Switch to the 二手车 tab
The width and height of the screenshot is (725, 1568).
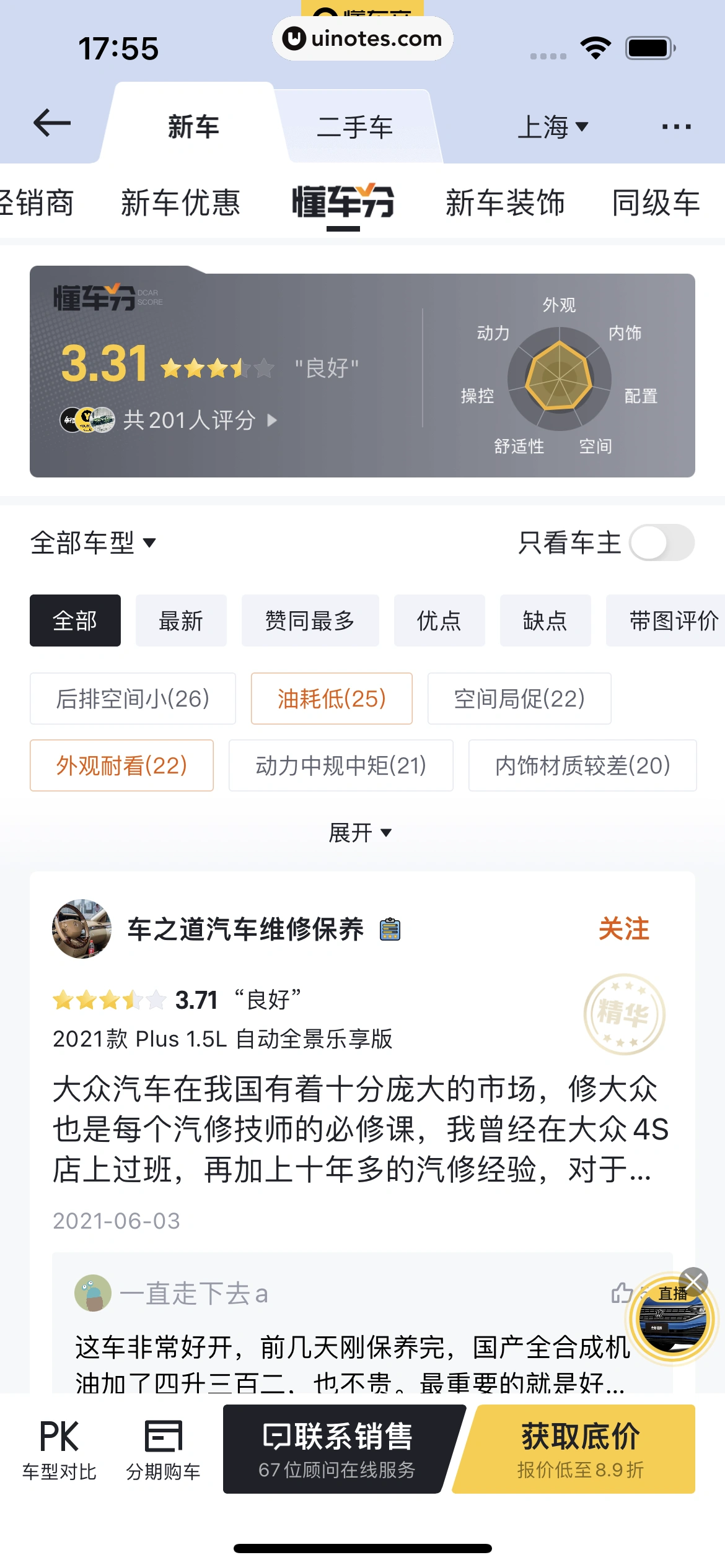pyautogui.click(x=354, y=128)
